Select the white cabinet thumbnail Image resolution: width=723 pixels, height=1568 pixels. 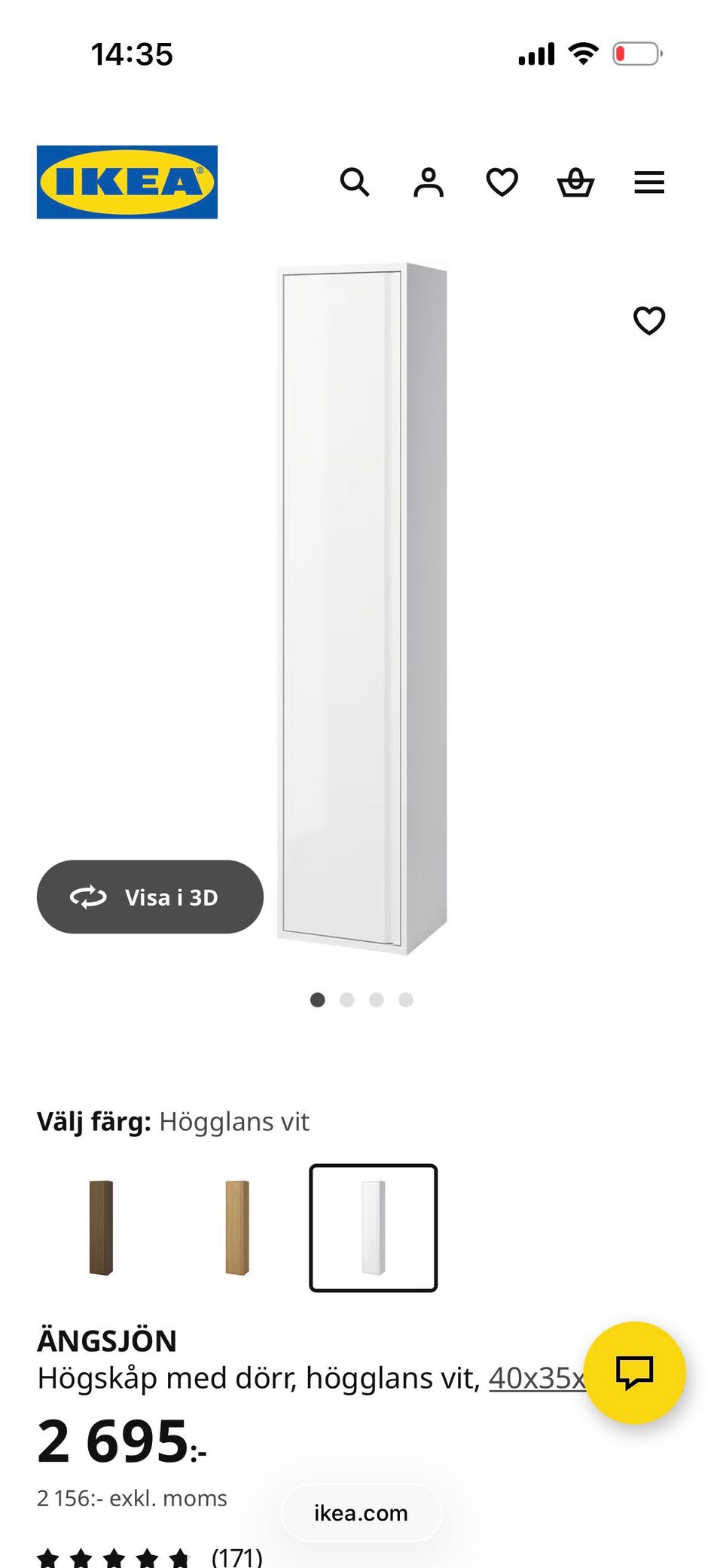click(x=373, y=1227)
